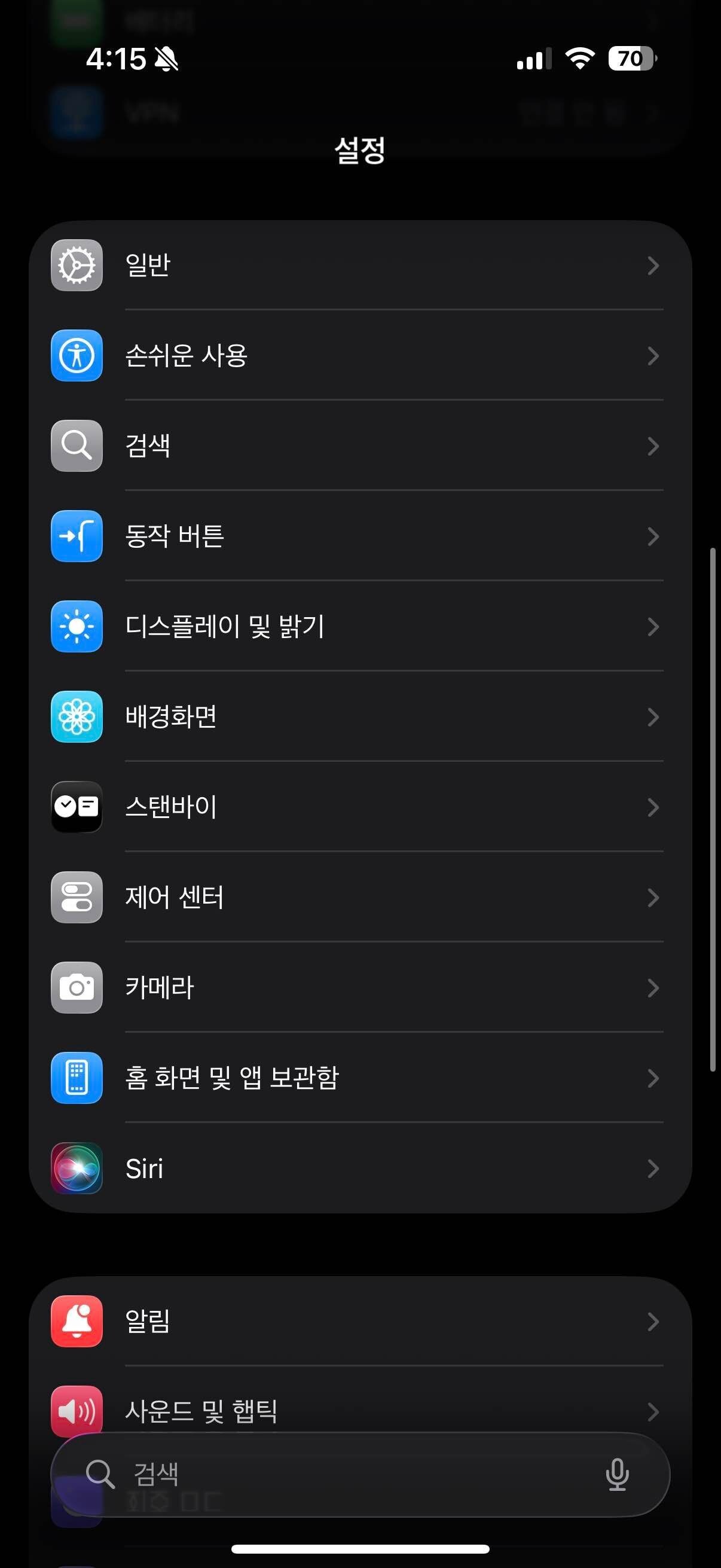721x1568 pixels.
Task: Open the 카메라 camera icon
Action: (76, 987)
